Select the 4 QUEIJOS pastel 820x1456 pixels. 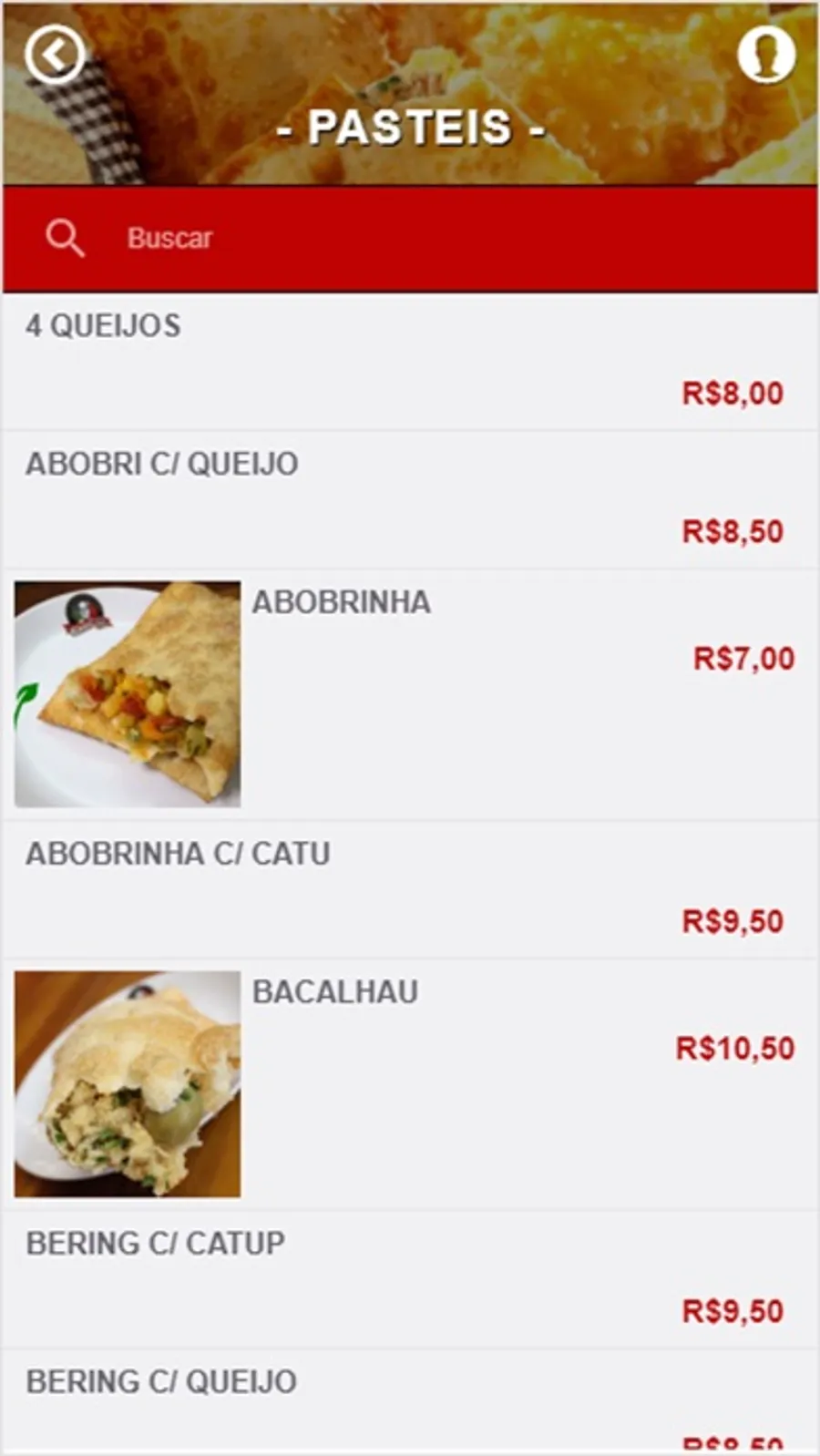coord(410,361)
